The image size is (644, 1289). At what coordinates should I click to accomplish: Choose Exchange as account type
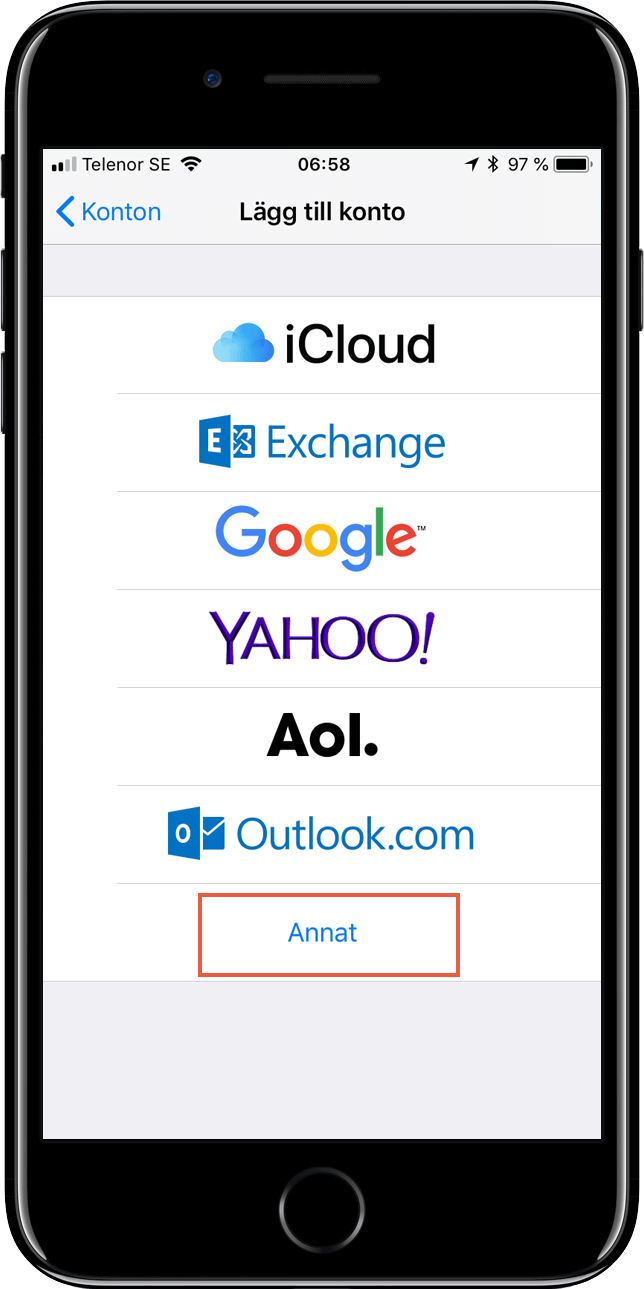(x=323, y=443)
